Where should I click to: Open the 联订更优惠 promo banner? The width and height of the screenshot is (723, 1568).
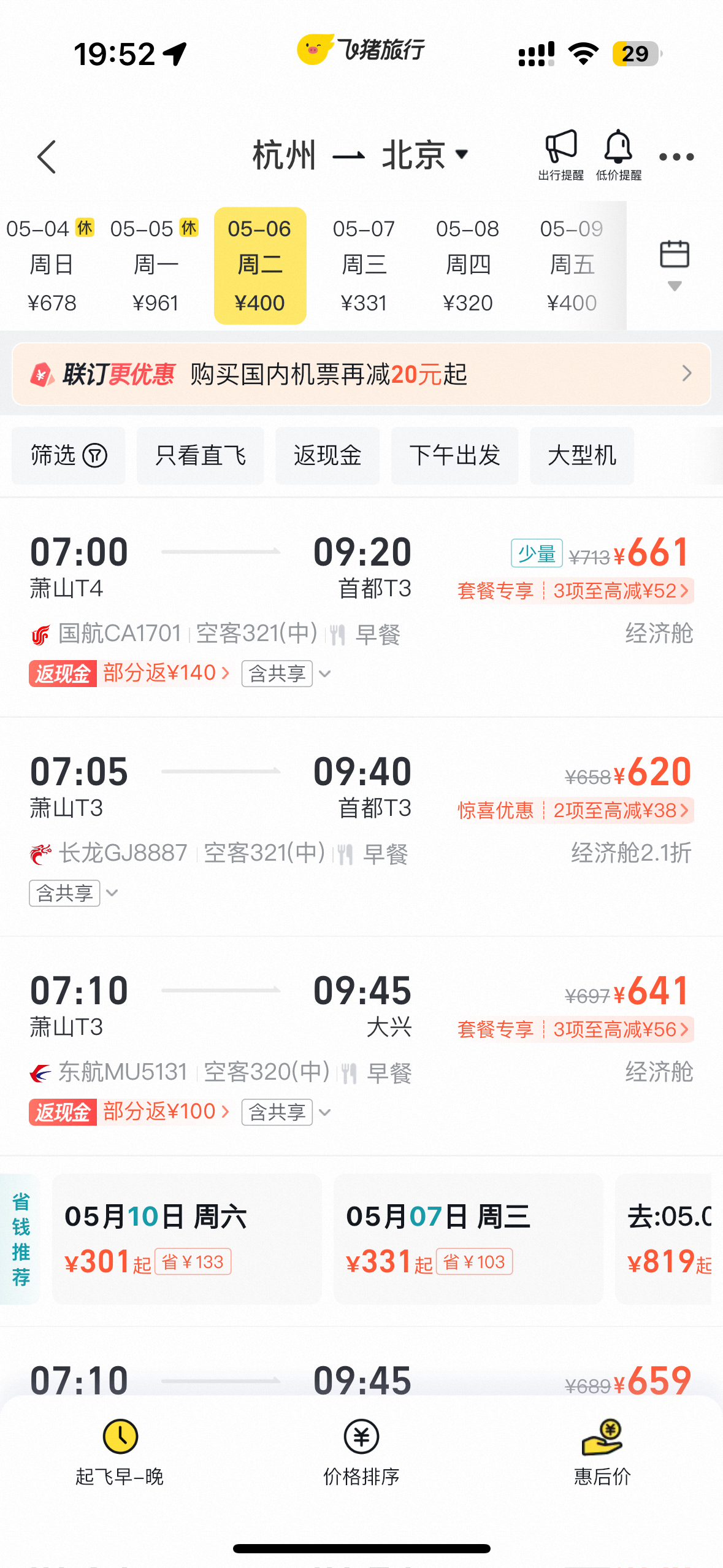(361, 374)
